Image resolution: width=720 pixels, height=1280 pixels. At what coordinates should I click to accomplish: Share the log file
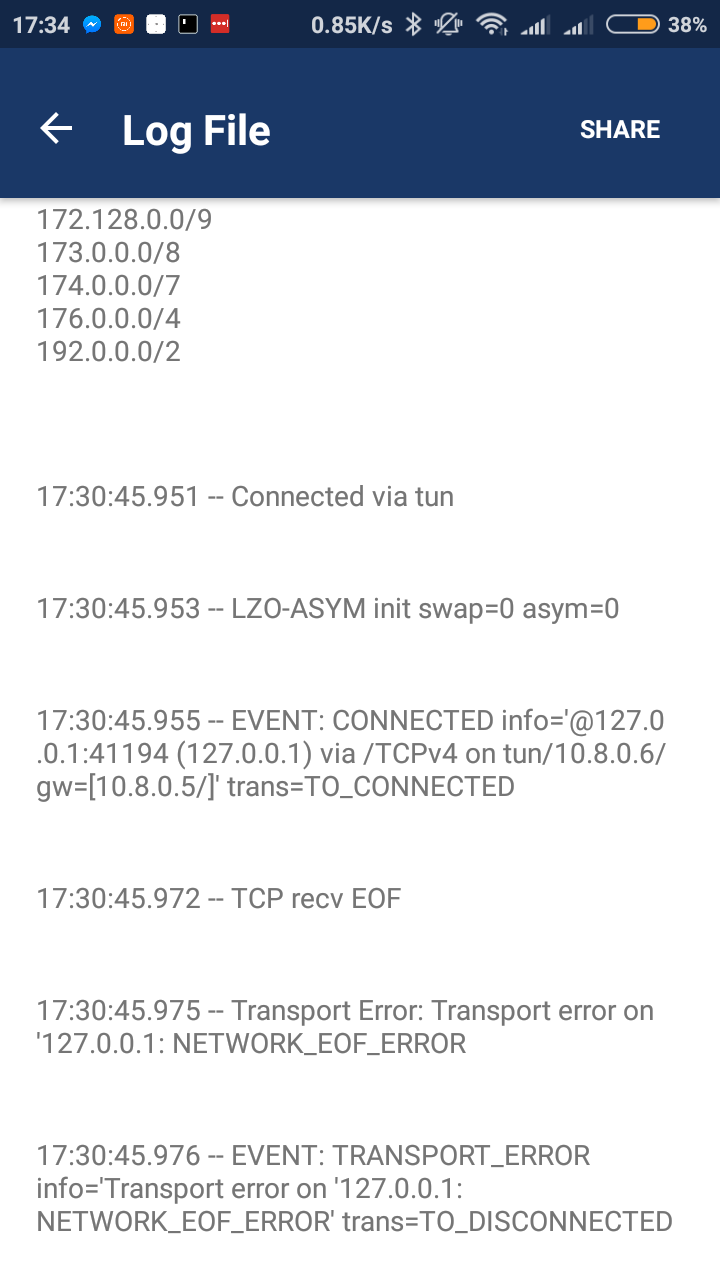620,130
